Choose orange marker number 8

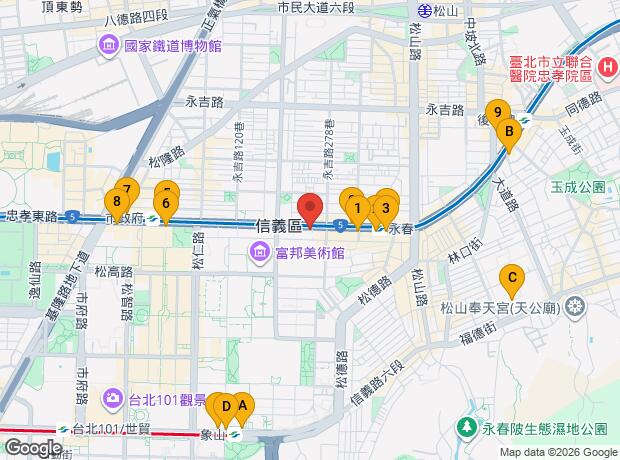[117, 202]
